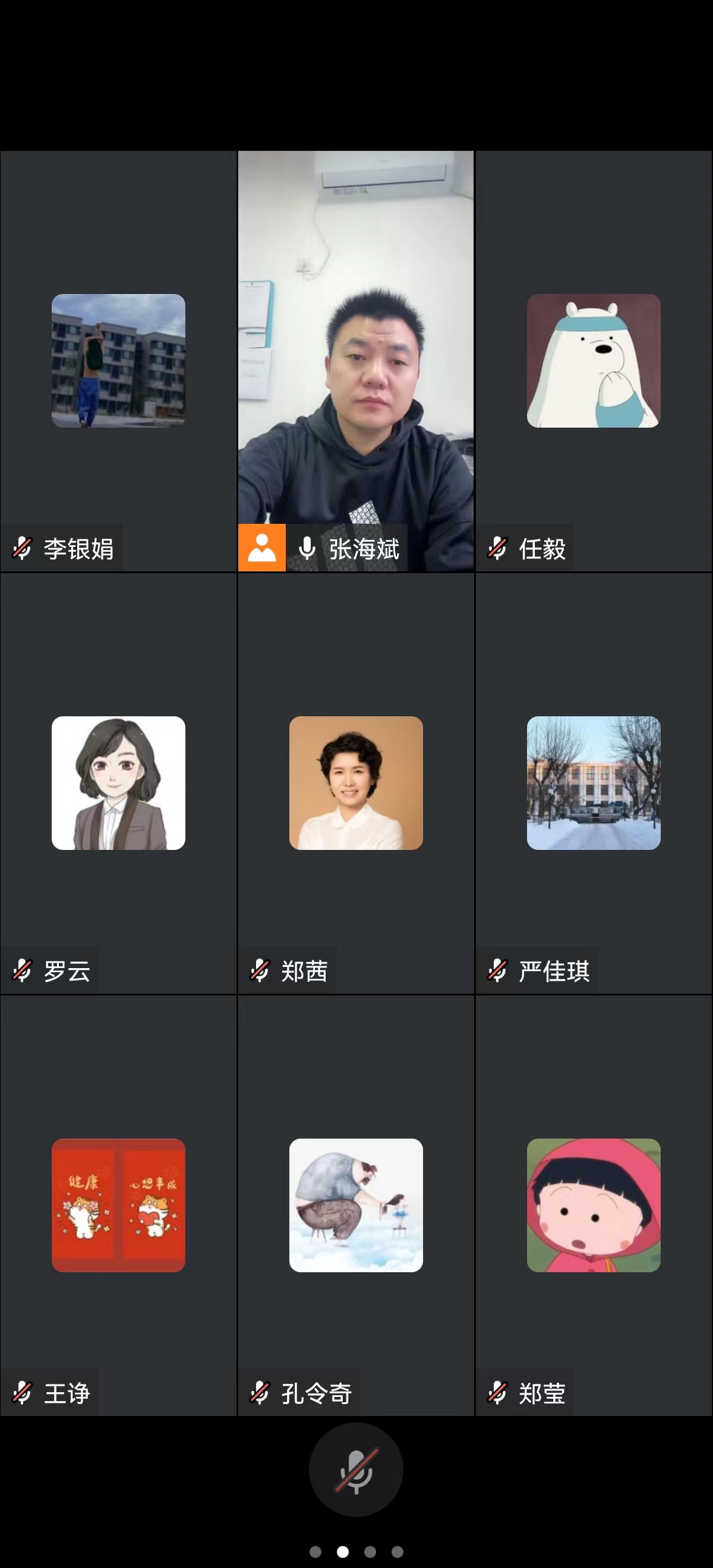Tap the page indicator dots
The width and height of the screenshot is (713, 1568).
[355, 1551]
